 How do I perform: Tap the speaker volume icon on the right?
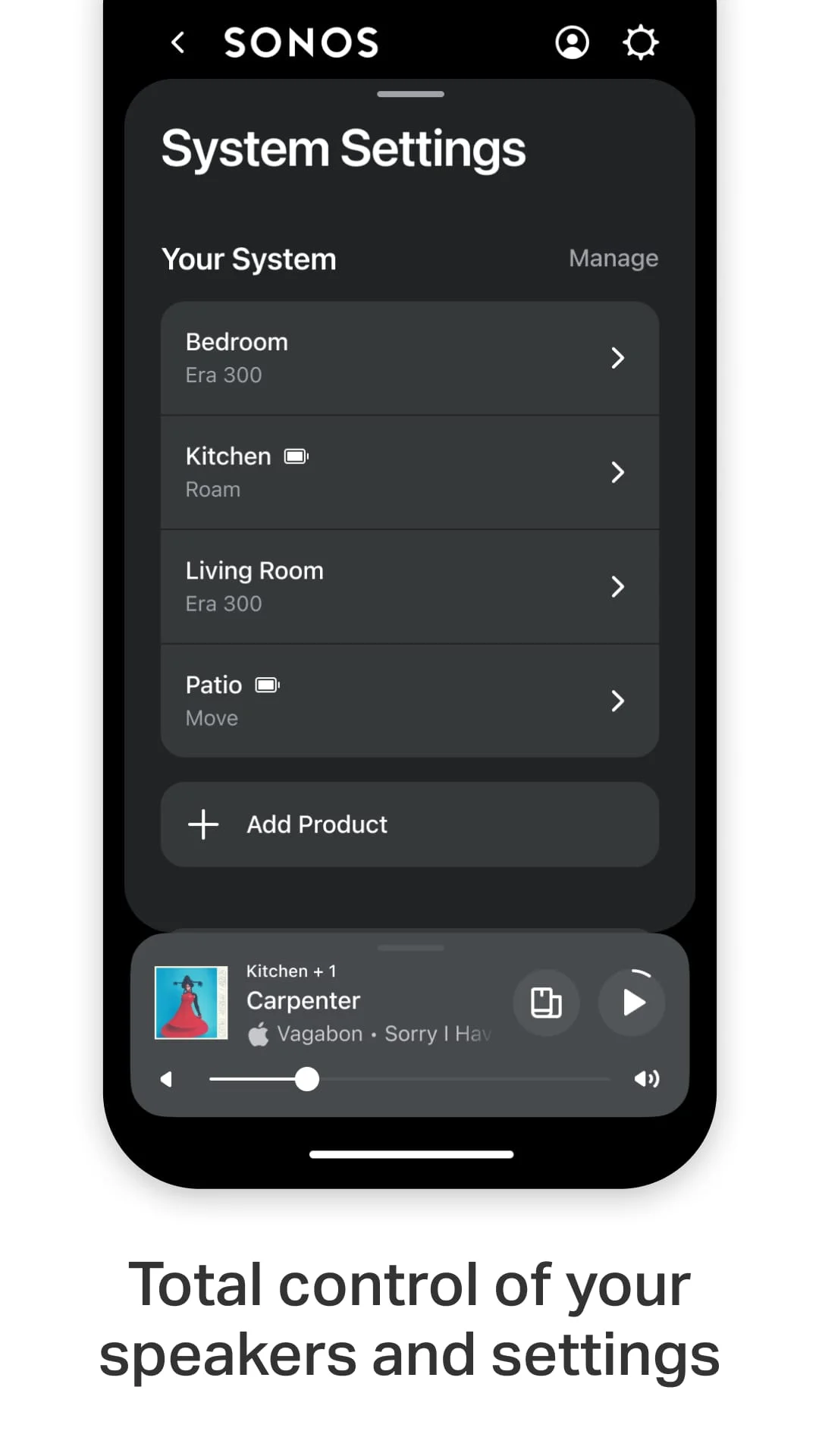[647, 1078]
